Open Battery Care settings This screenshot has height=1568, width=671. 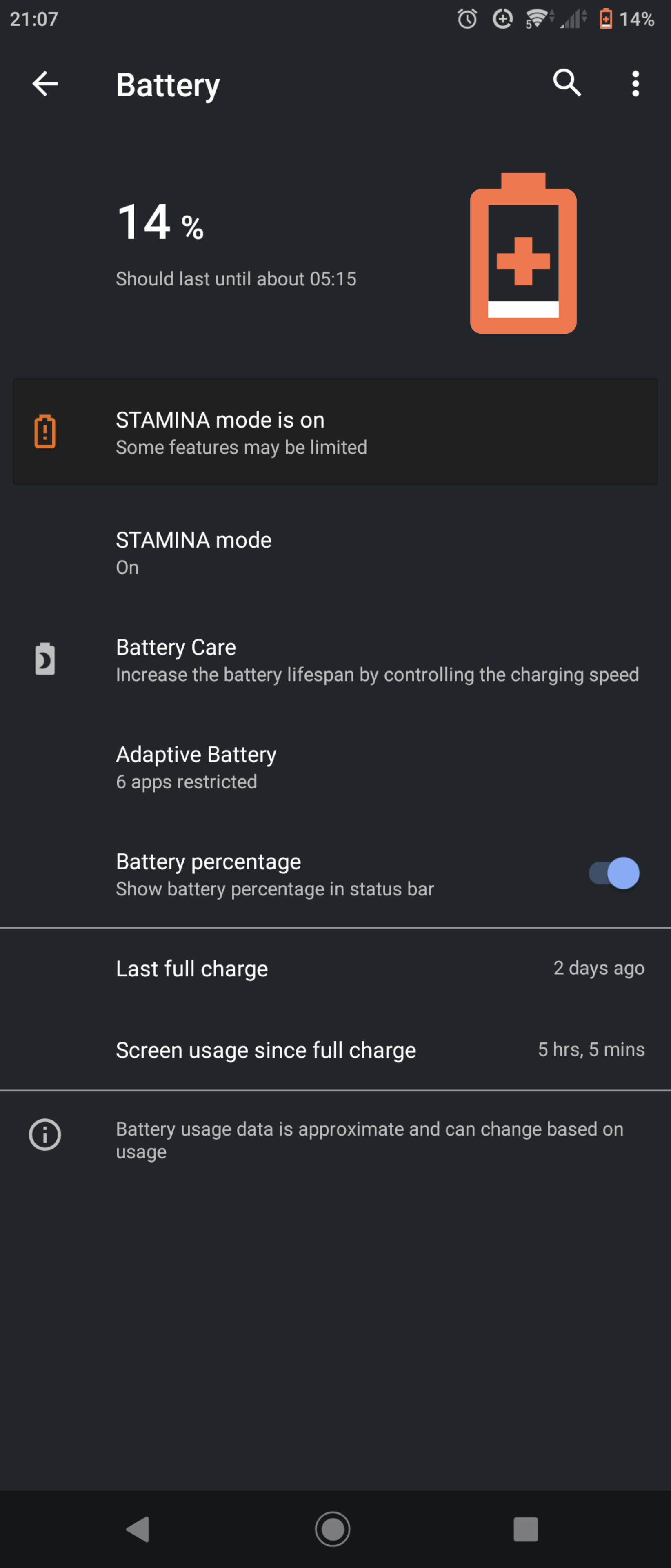pos(335,660)
